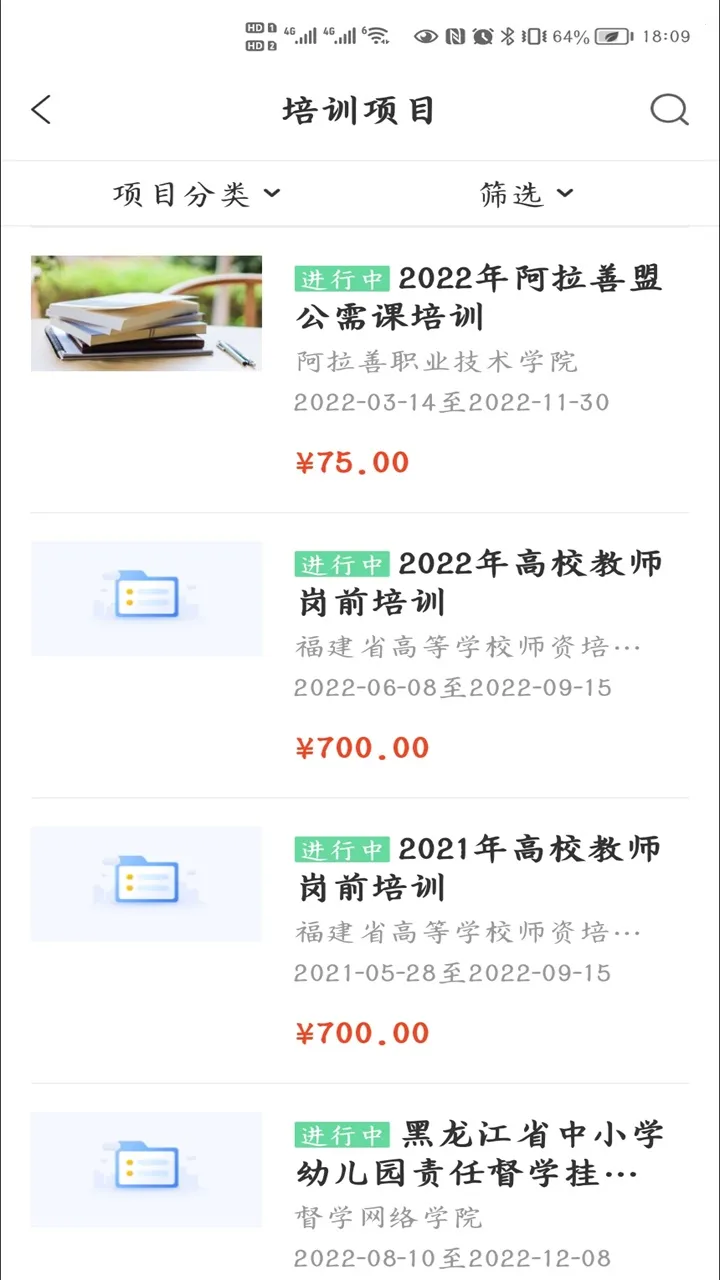Tap the books photo thumbnail
Screen dimensions: 720x1280
coord(146,313)
